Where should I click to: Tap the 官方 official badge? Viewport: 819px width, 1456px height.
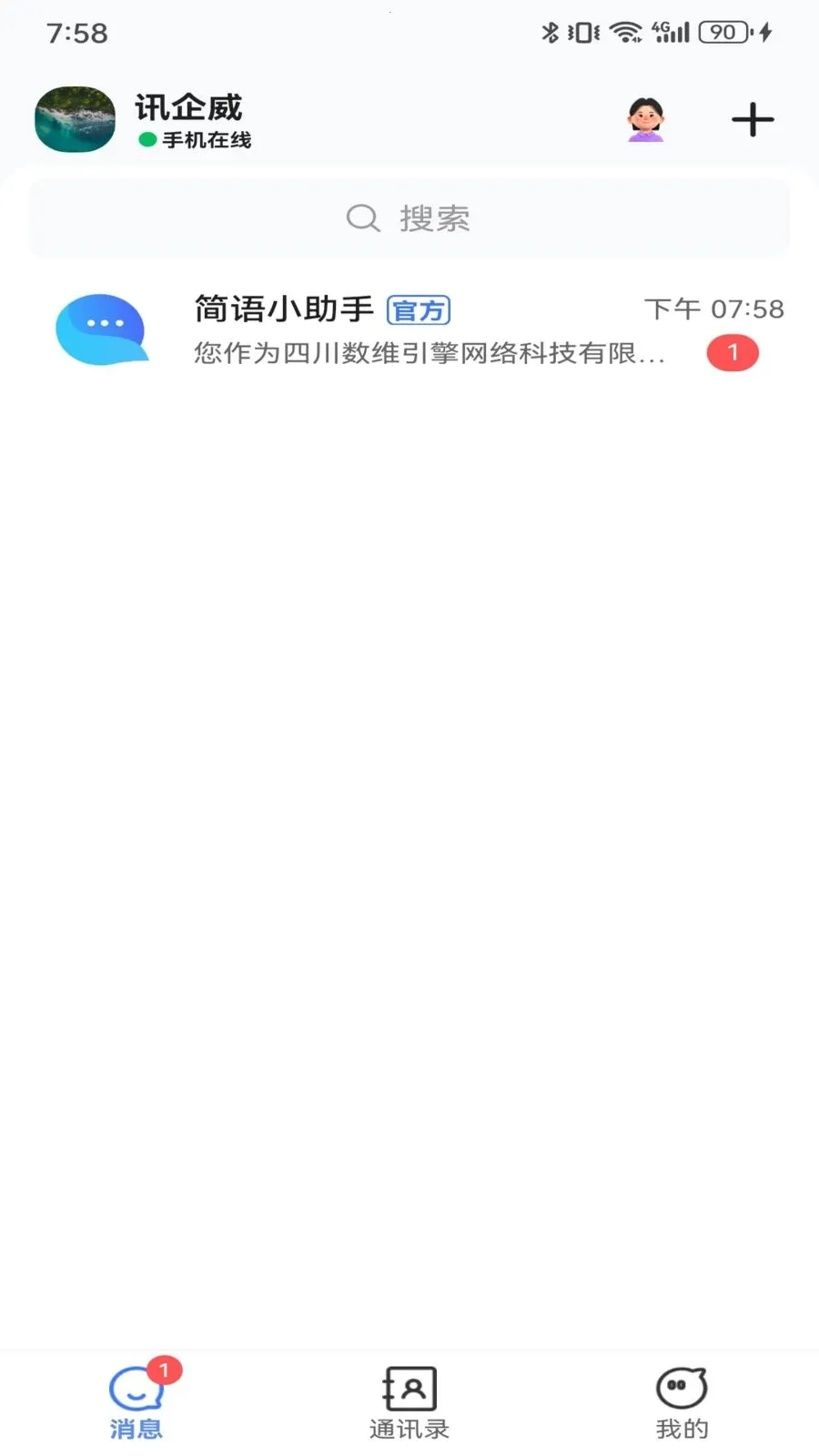420,310
